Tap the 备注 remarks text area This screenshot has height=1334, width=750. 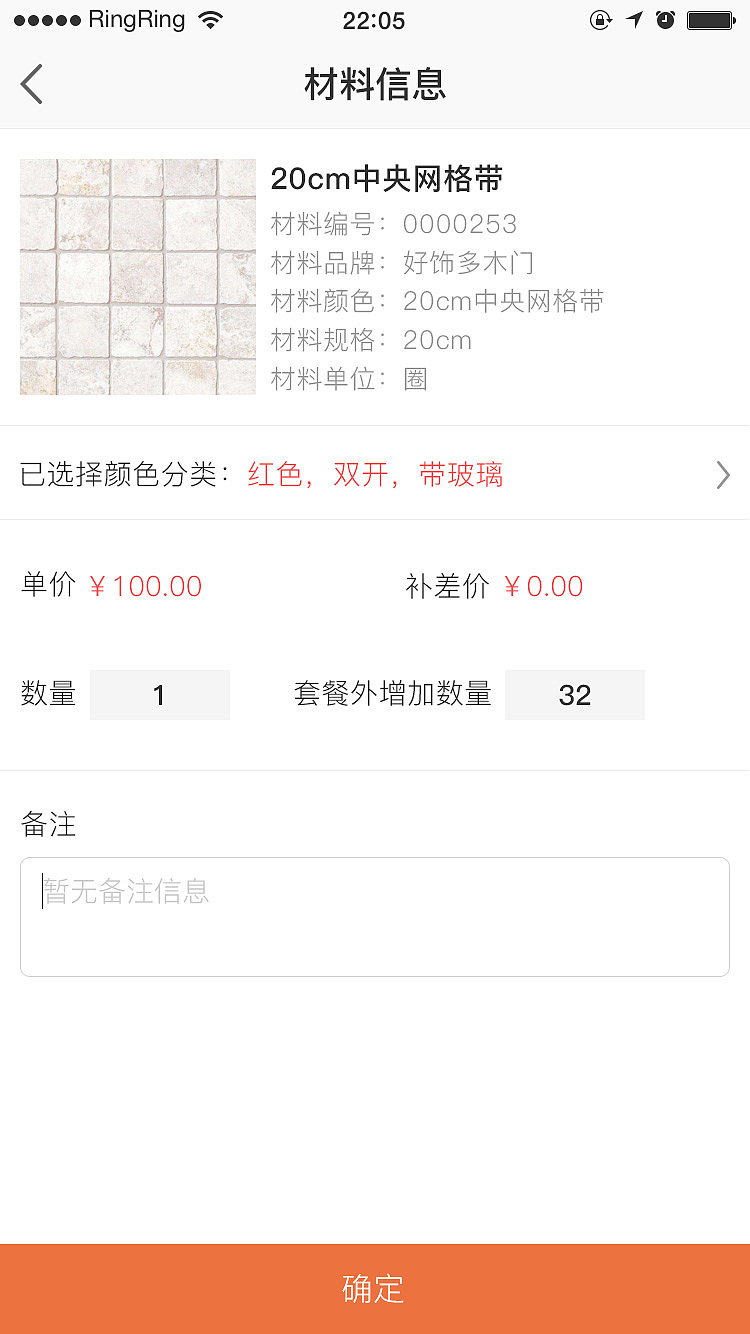[374, 915]
